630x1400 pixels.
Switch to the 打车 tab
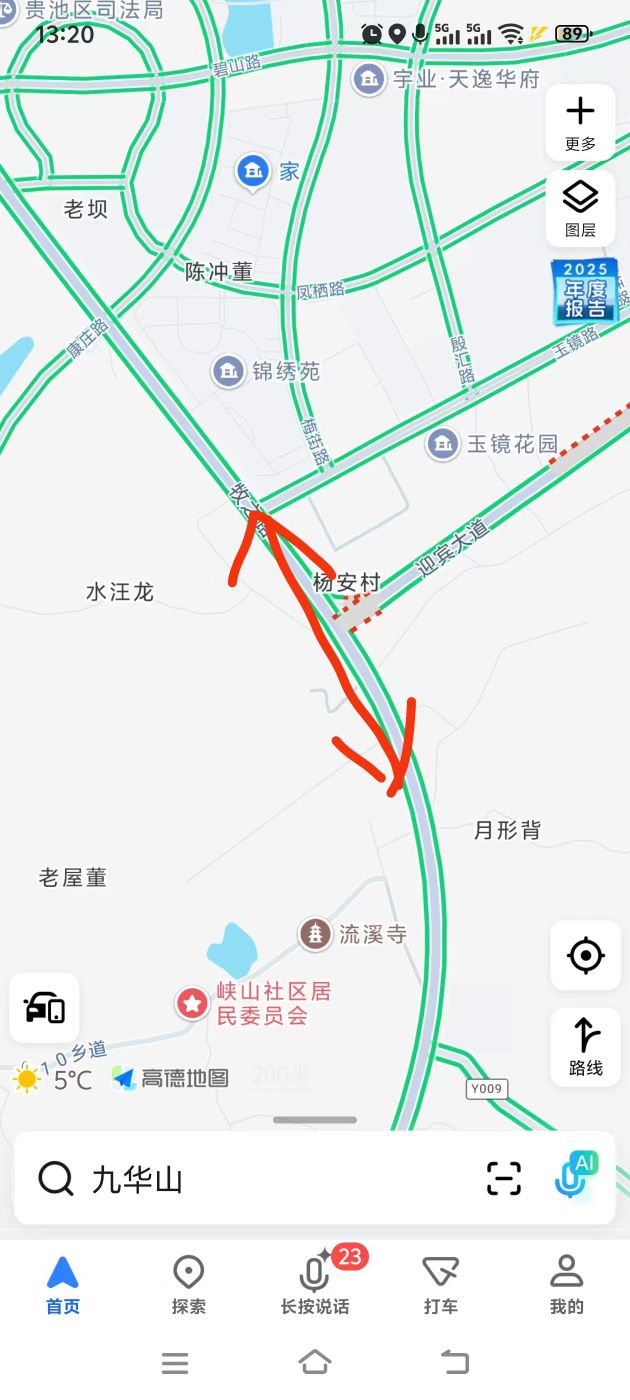[440, 1285]
